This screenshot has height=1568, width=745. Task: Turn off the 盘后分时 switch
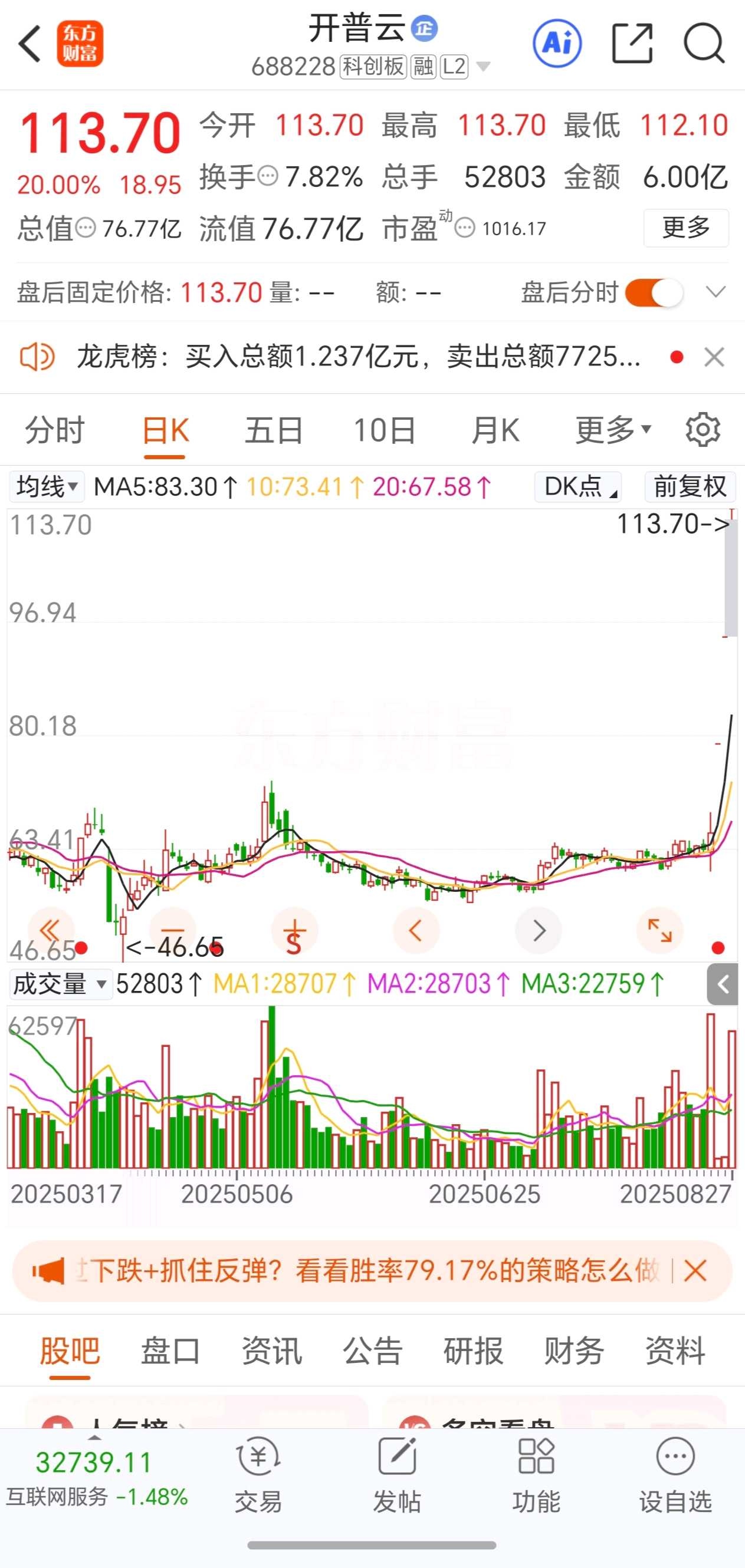[654, 293]
